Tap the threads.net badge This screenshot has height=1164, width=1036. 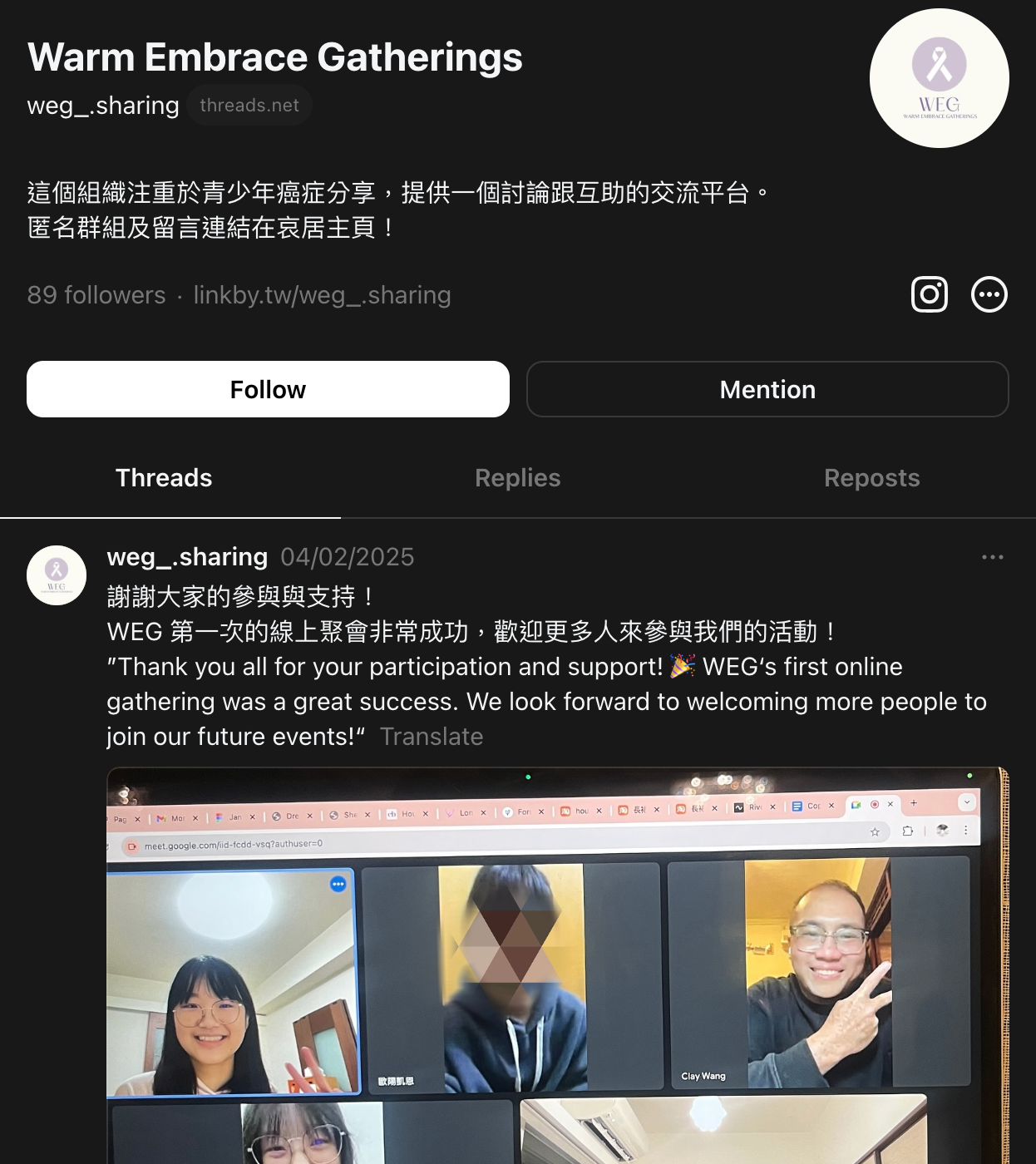[249, 106]
